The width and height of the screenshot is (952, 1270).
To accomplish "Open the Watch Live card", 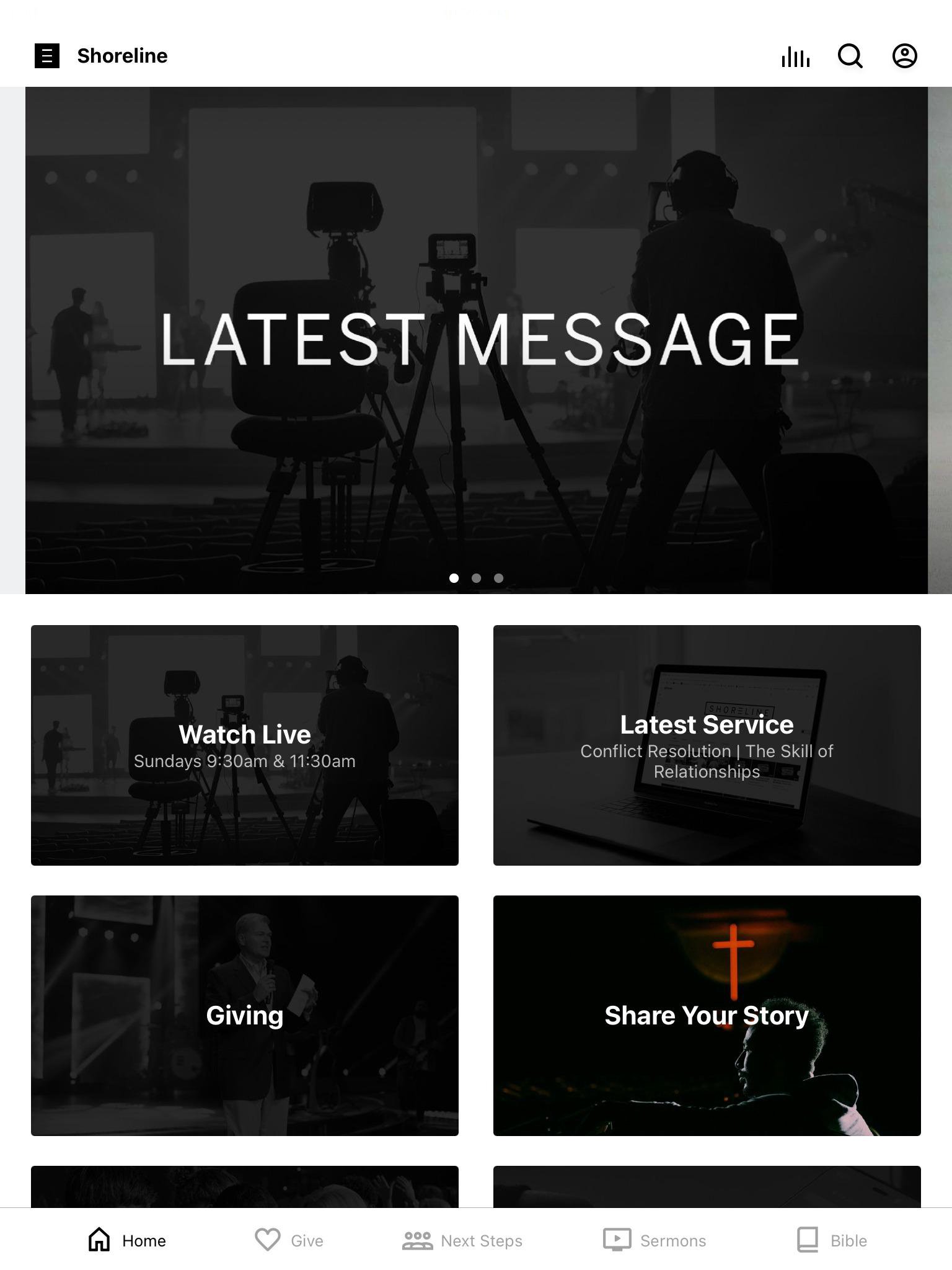I will tap(245, 745).
